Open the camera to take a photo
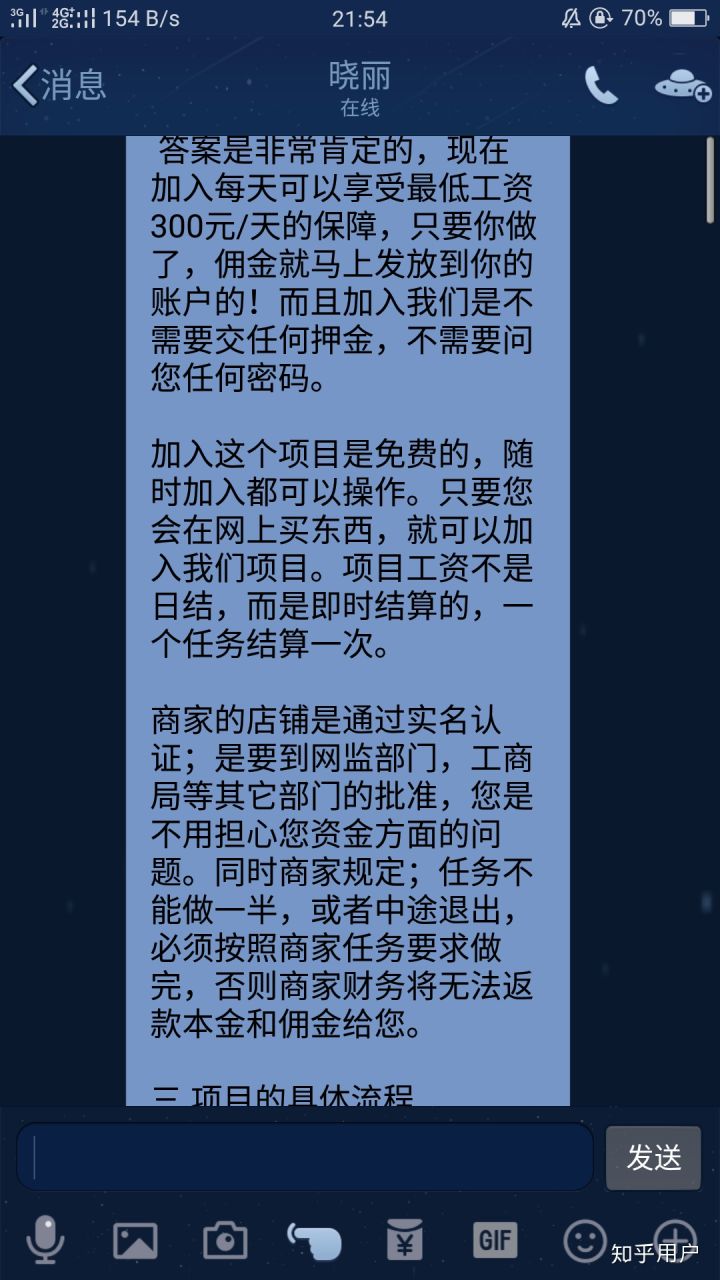Viewport: 720px width, 1280px height. tap(225, 1240)
